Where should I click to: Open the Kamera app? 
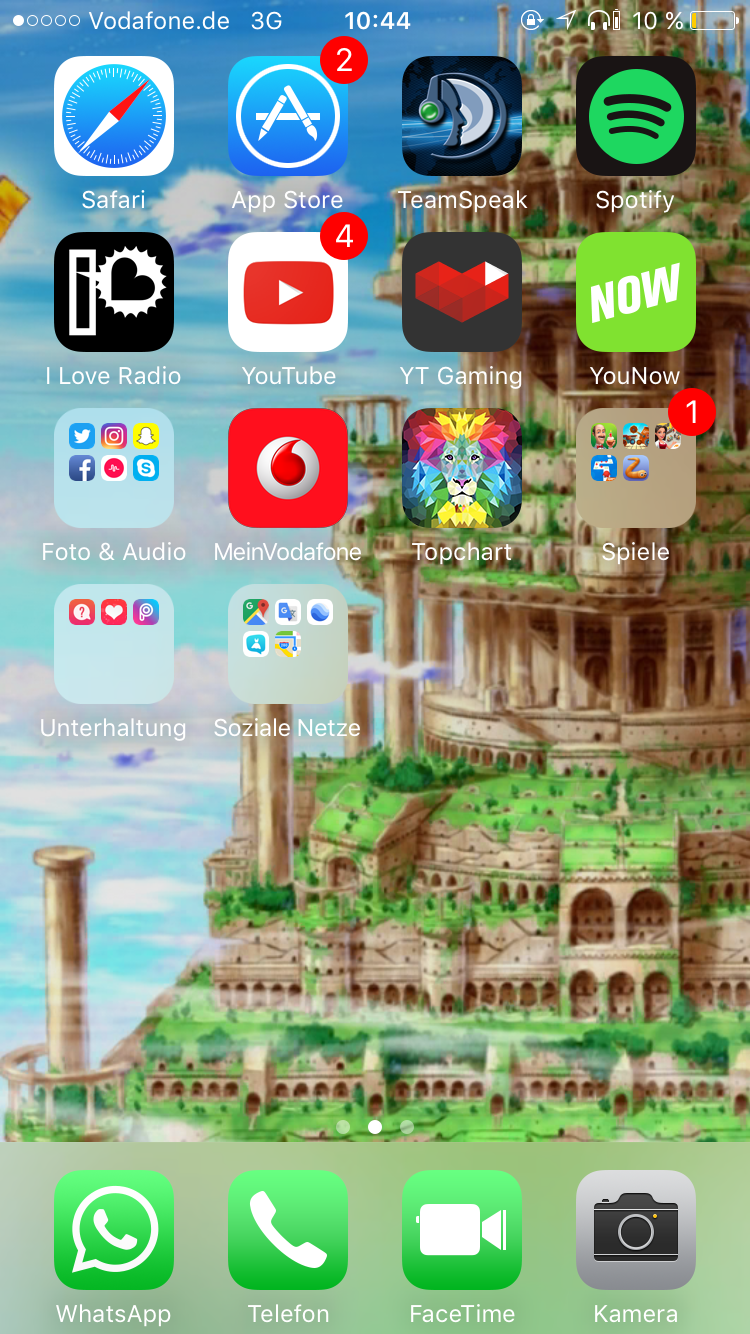tap(636, 1230)
